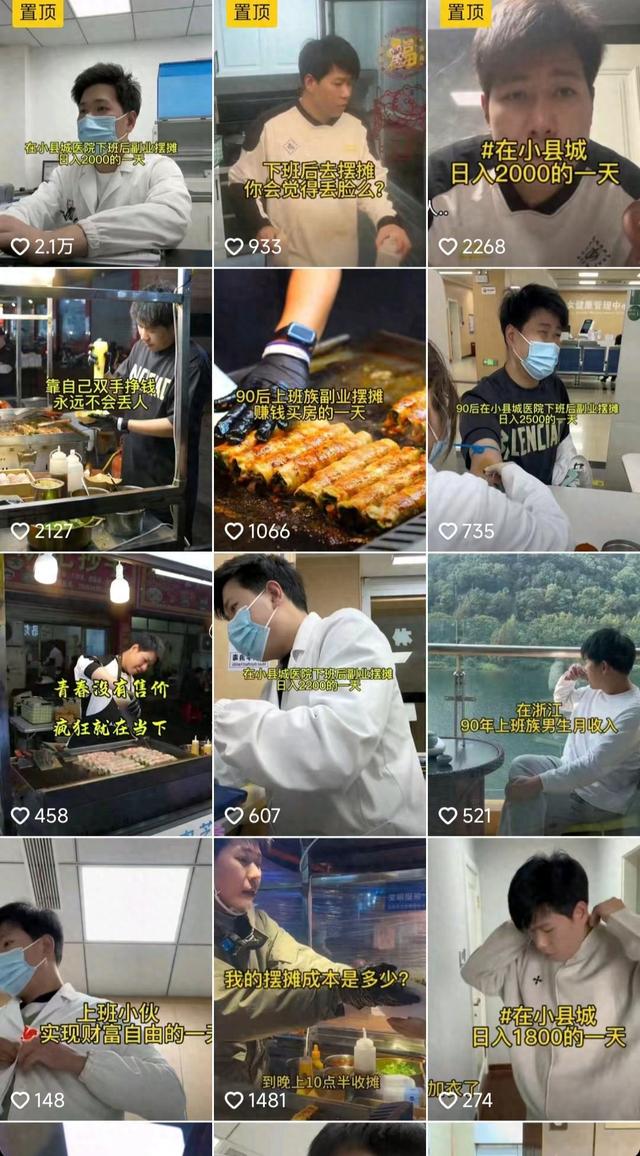Play the video '青春没有售价疯狂就在当下'

[105, 694]
